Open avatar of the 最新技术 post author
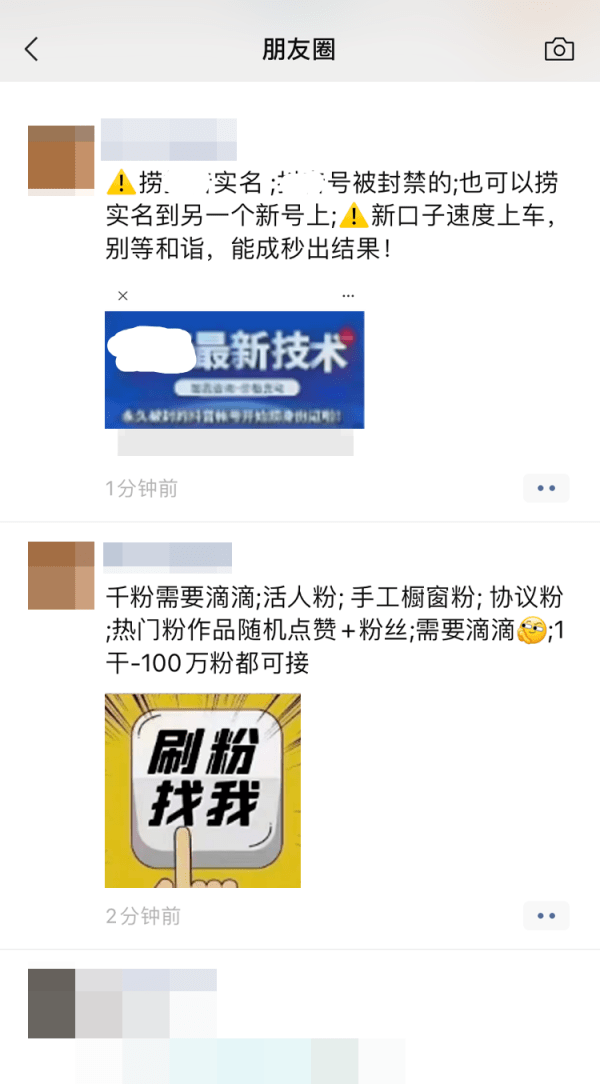Viewport: 600px width, 1084px height. (x=61, y=158)
